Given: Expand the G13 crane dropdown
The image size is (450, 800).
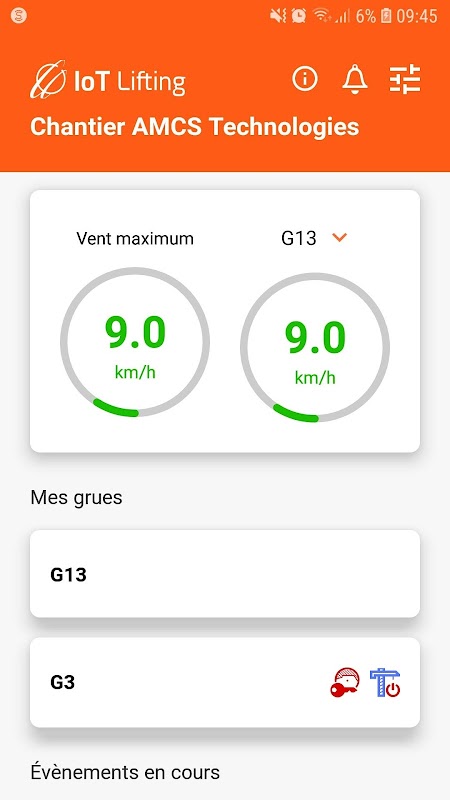Looking at the screenshot, I should 314,238.
